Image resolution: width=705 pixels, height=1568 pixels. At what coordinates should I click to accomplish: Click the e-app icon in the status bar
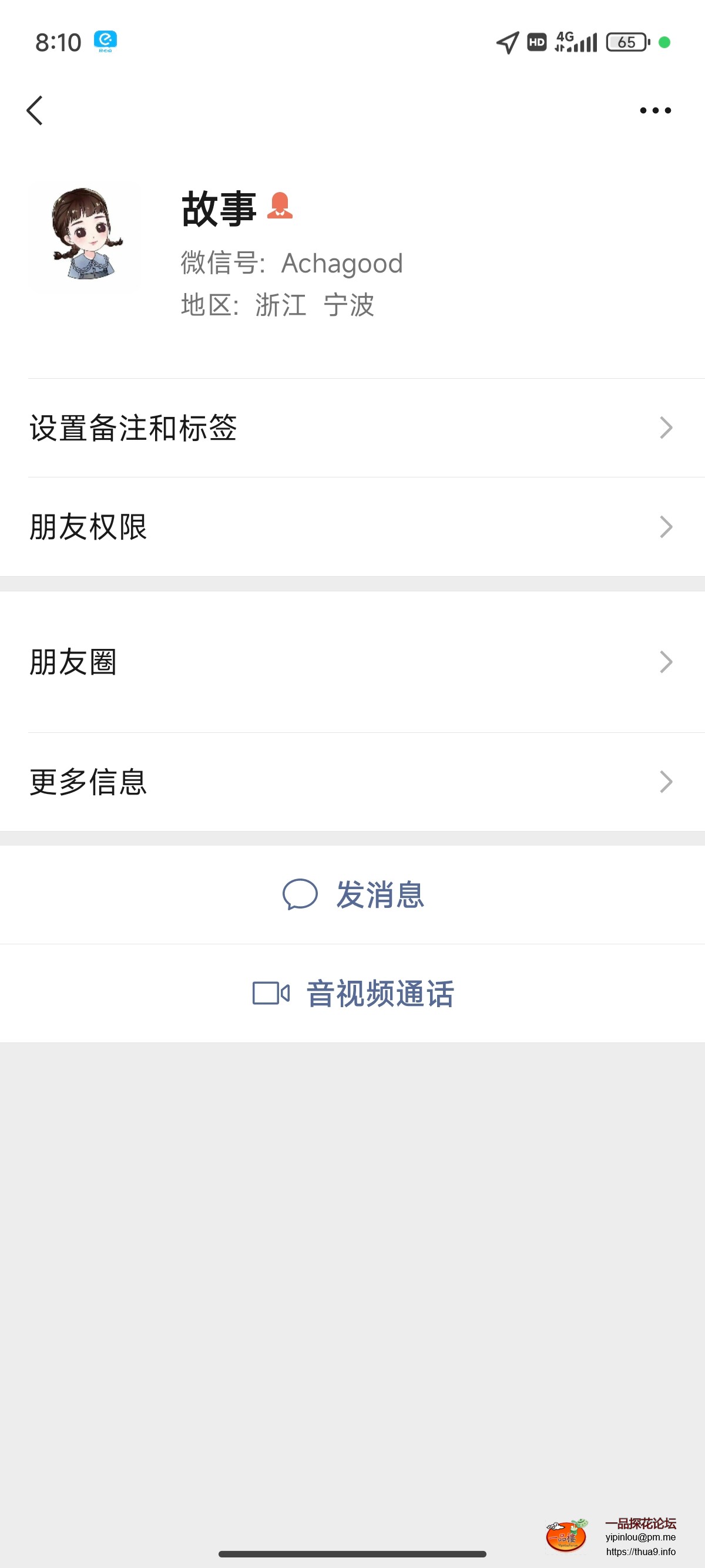coord(105,41)
